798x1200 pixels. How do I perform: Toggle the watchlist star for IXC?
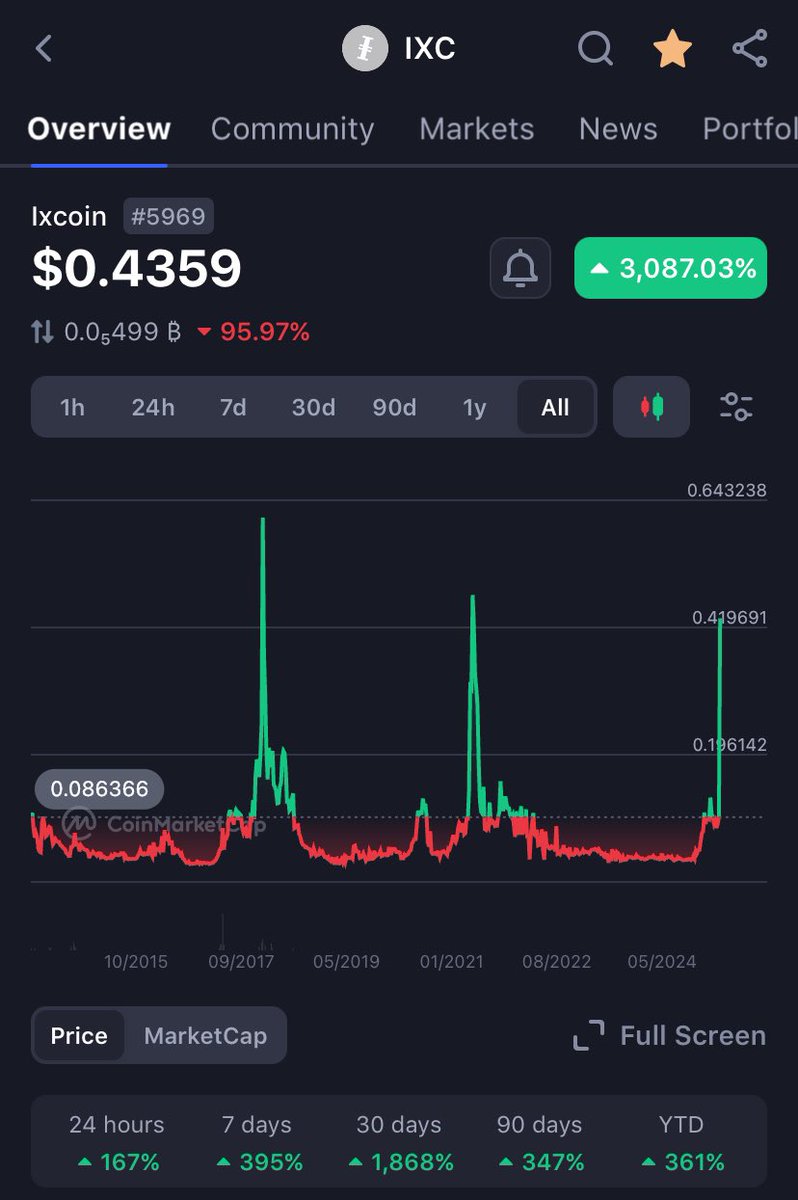[x=672, y=48]
